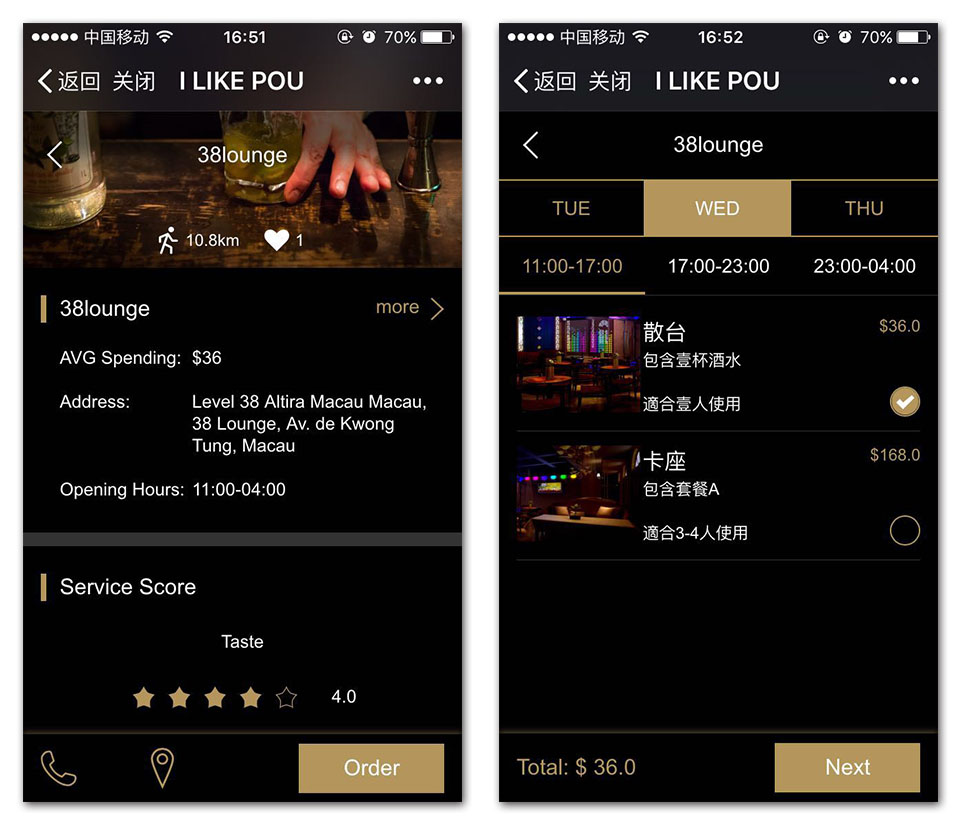Choose the 23:00-04:00 time slot
Image resolution: width=960 pixels, height=823 pixels.
click(x=864, y=266)
